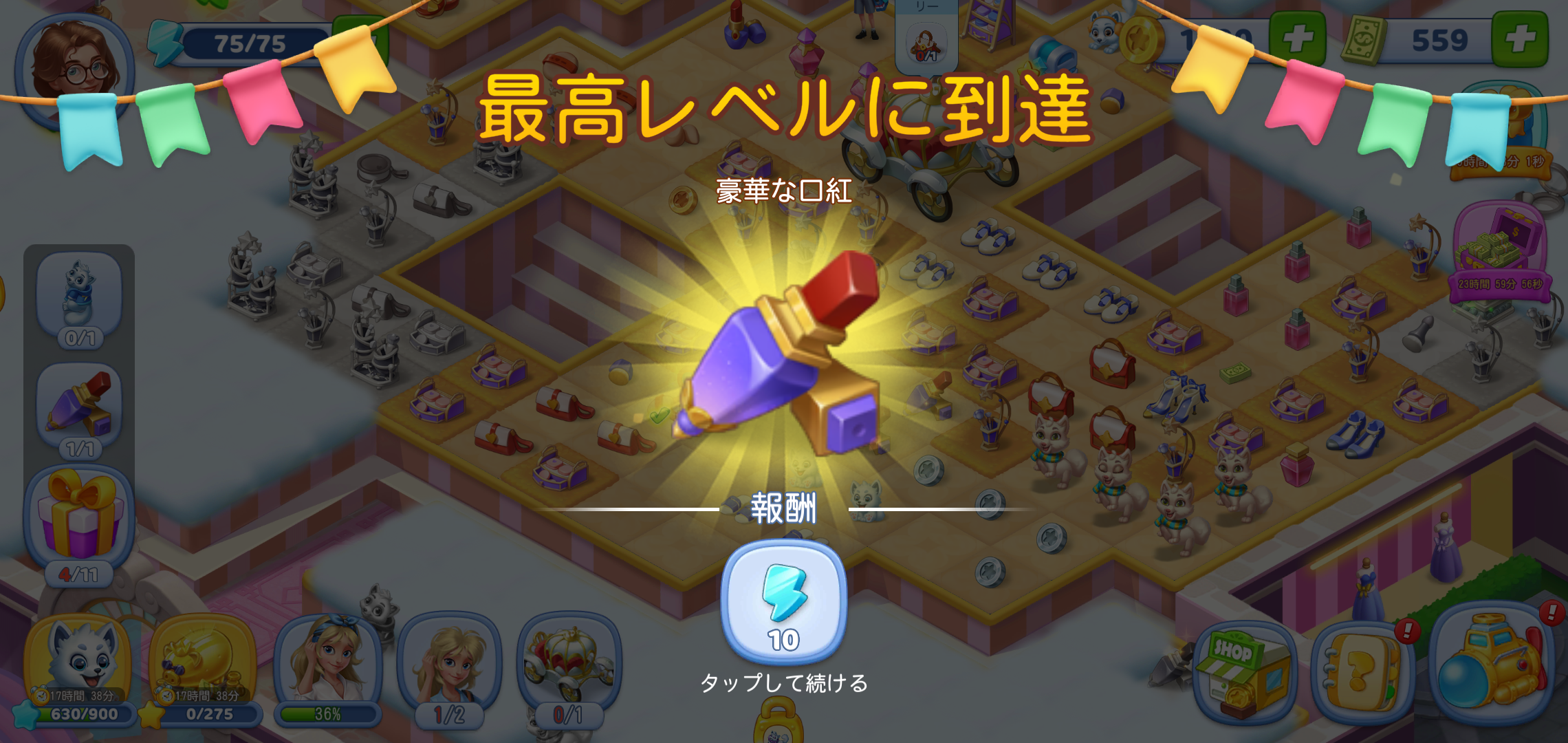The image size is (1568, 743).
Task: Open the SHOP stand
Action: click(1245, 671)
